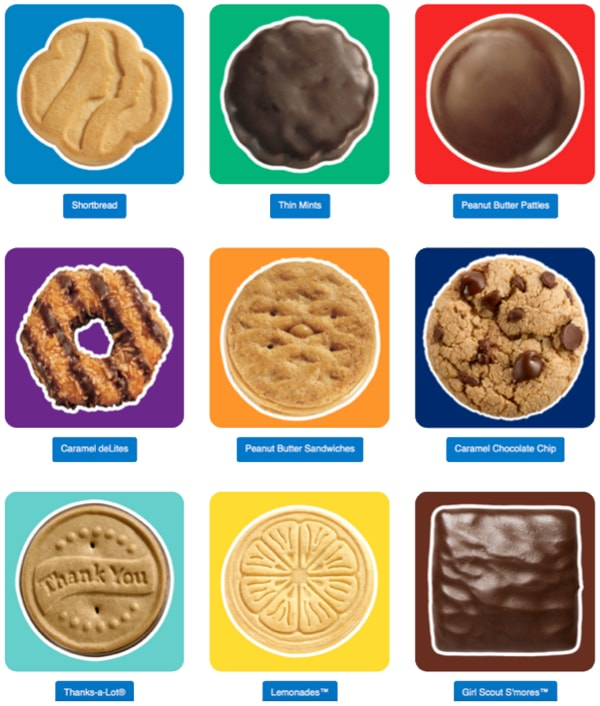Image resolution: width=600 pixels, height=706 pixels.
Task: Open the Shortbread button
Action: coord(94,206)
